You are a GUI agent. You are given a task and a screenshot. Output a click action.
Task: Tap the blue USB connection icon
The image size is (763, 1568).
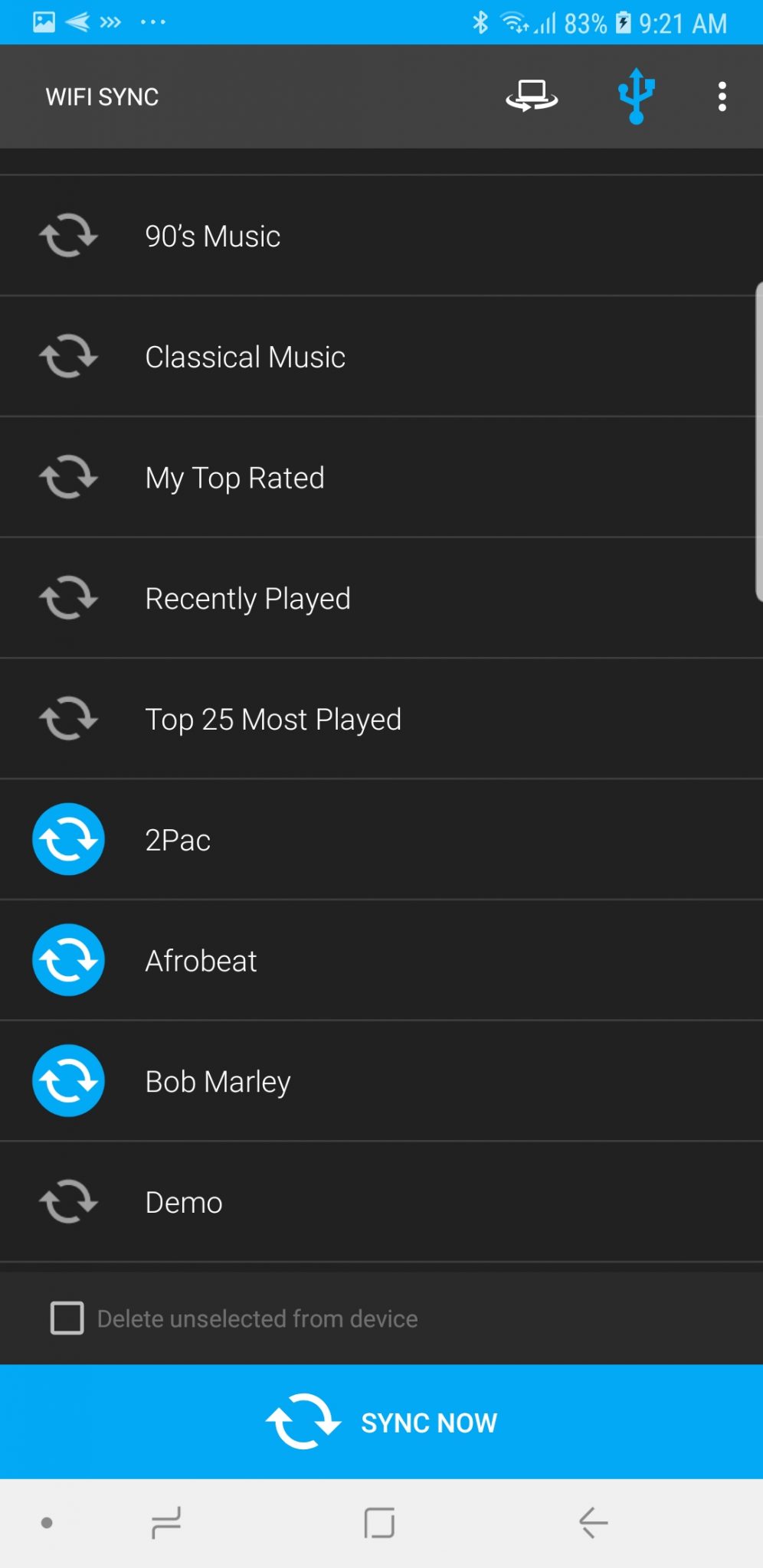pos(636,96)
